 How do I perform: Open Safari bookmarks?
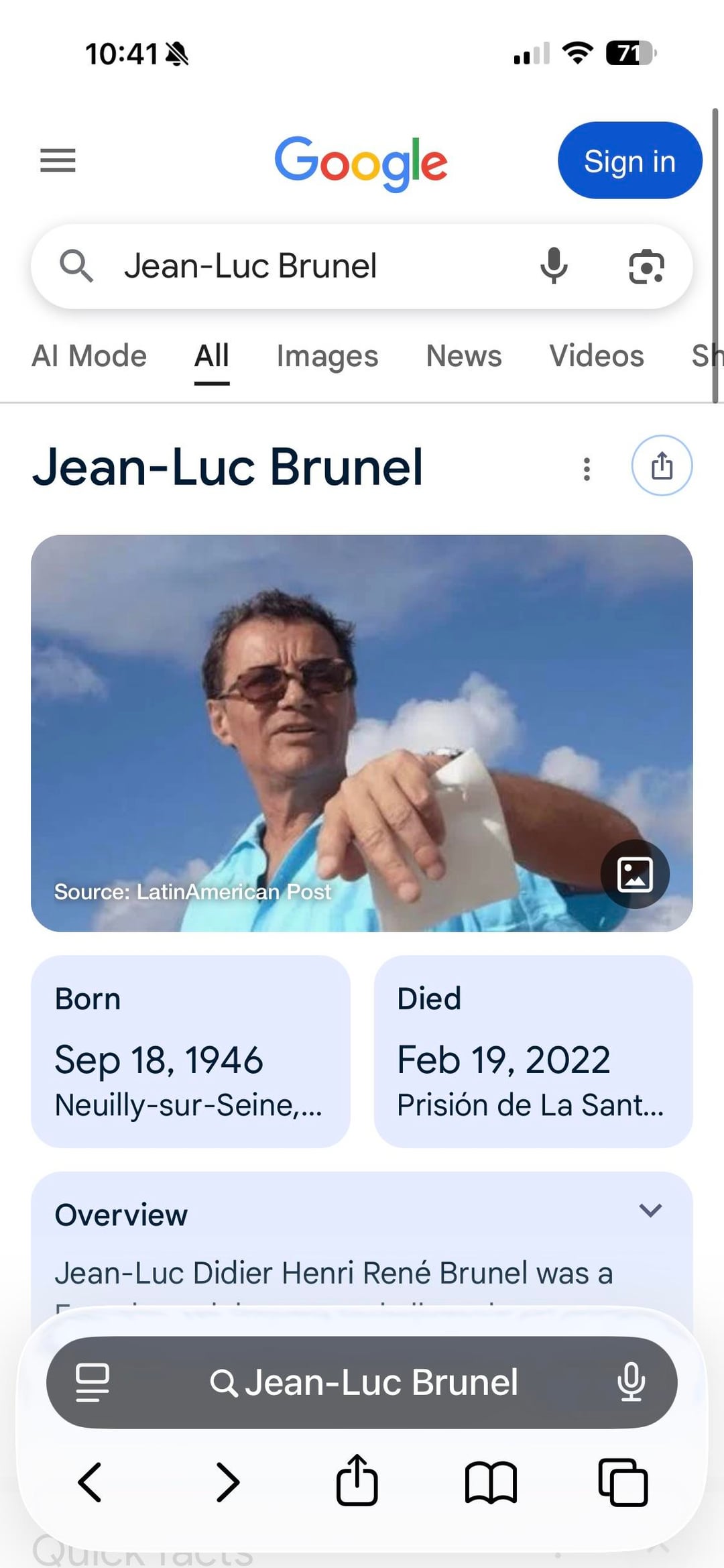(x=491, y=1482)
